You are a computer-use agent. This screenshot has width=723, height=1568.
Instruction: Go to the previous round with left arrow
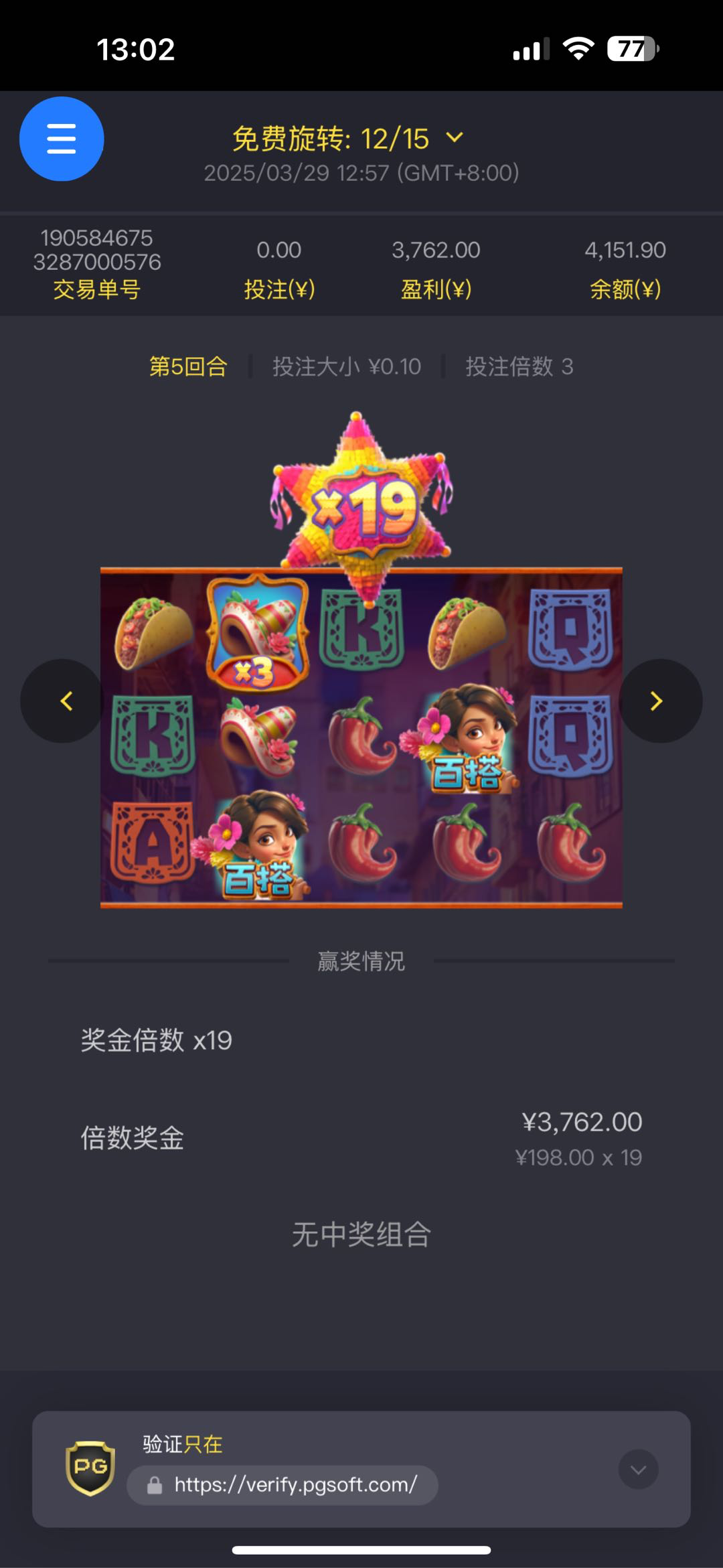(x=64, y=701)
